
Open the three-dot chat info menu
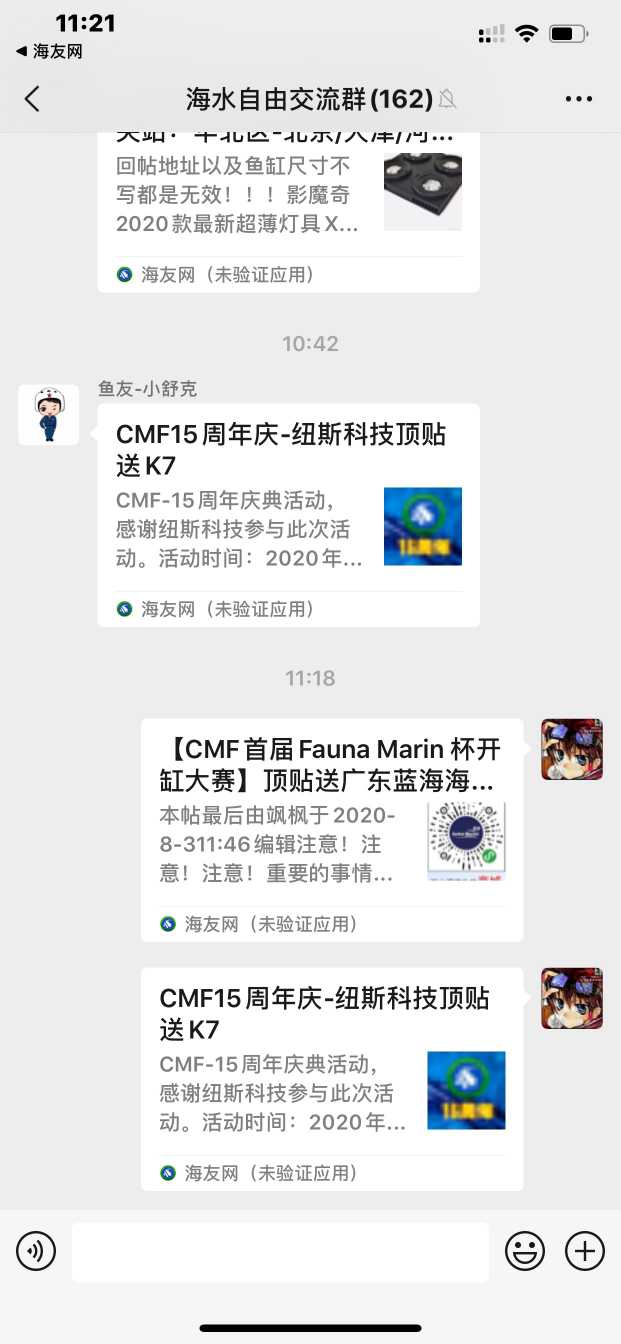tap(579, 98)
